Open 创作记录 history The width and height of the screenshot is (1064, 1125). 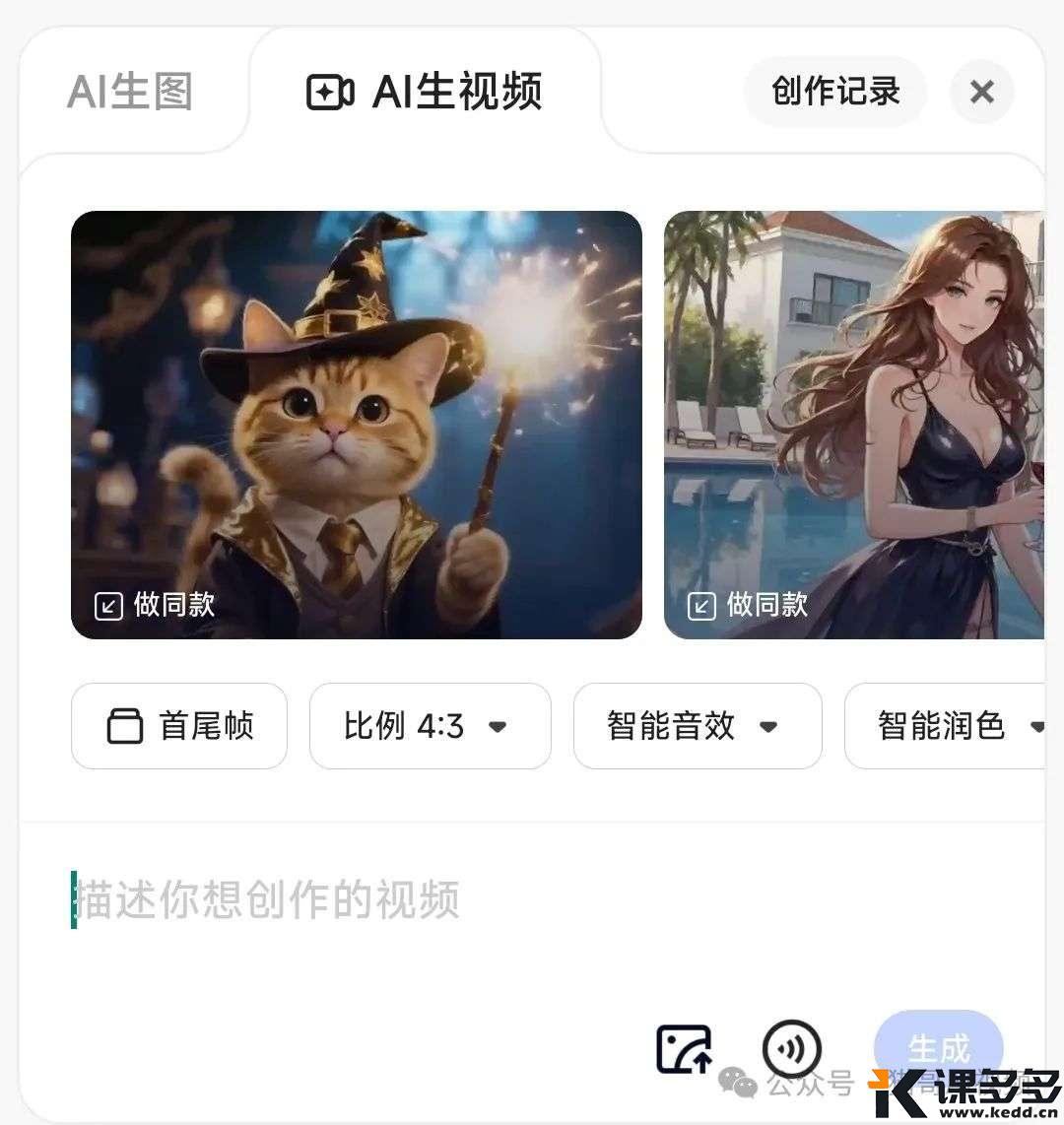(835, 92)
